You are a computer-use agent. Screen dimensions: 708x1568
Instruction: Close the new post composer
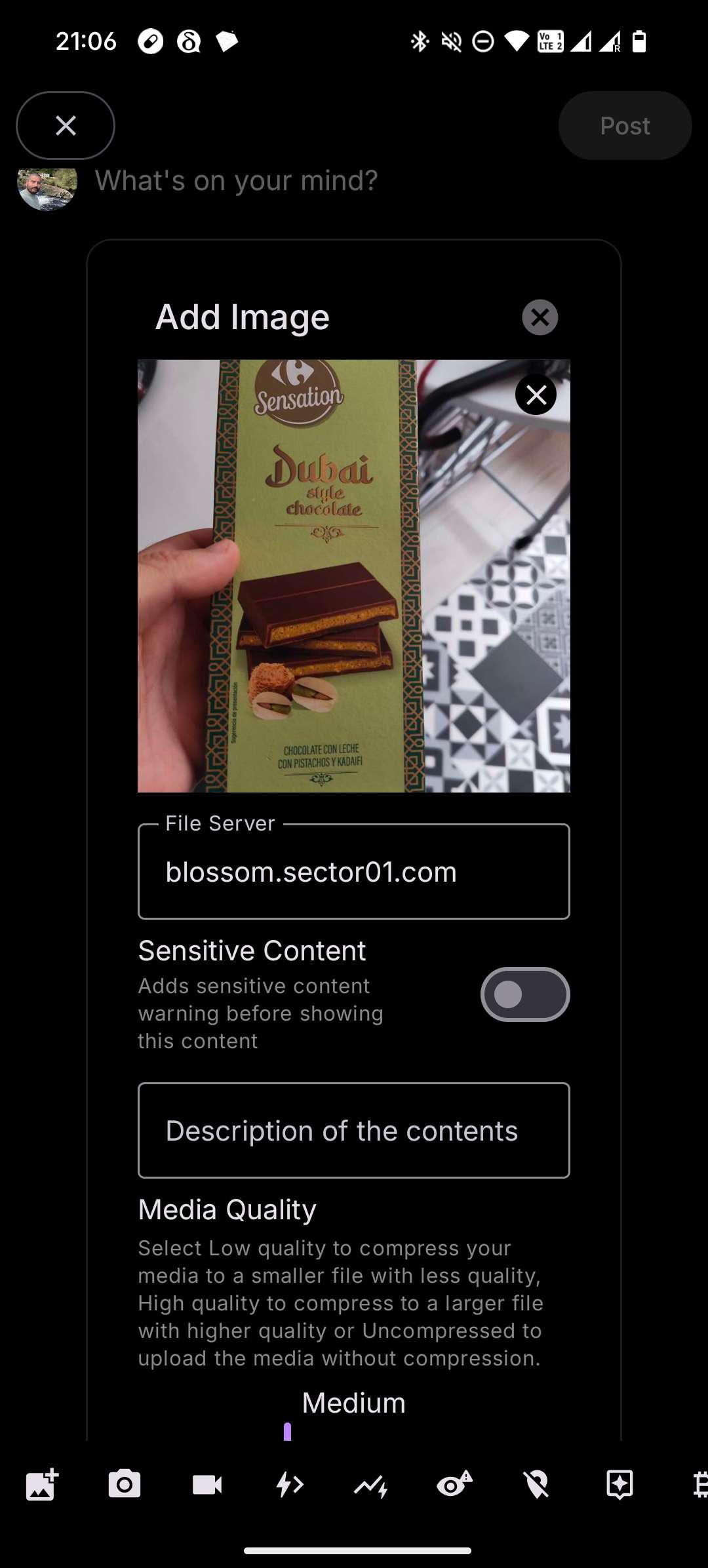coord(66,125)
